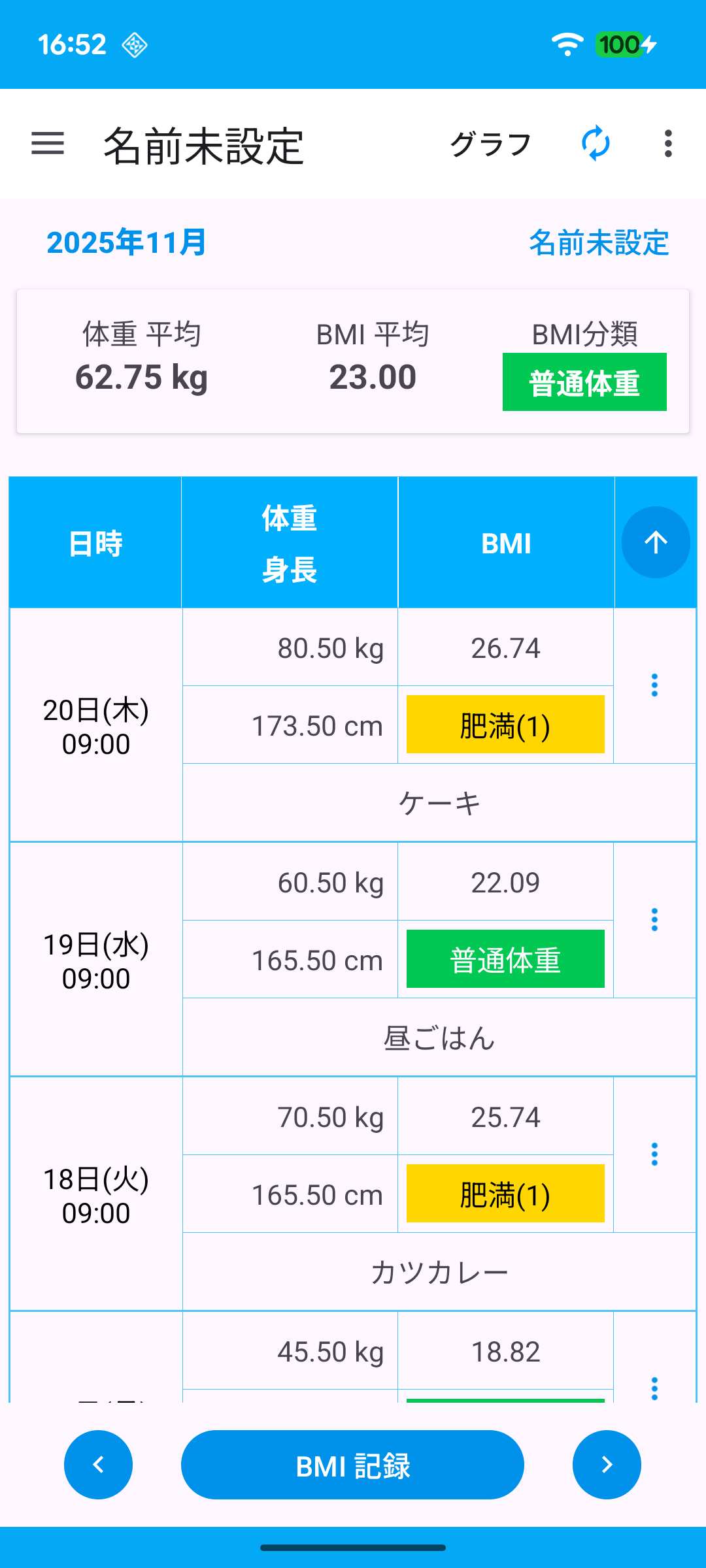Image resolution: width=706 pixels, height=1568 pixels.
Task: Open the hamburger drawer menu
Action: (x=48, y=144)
